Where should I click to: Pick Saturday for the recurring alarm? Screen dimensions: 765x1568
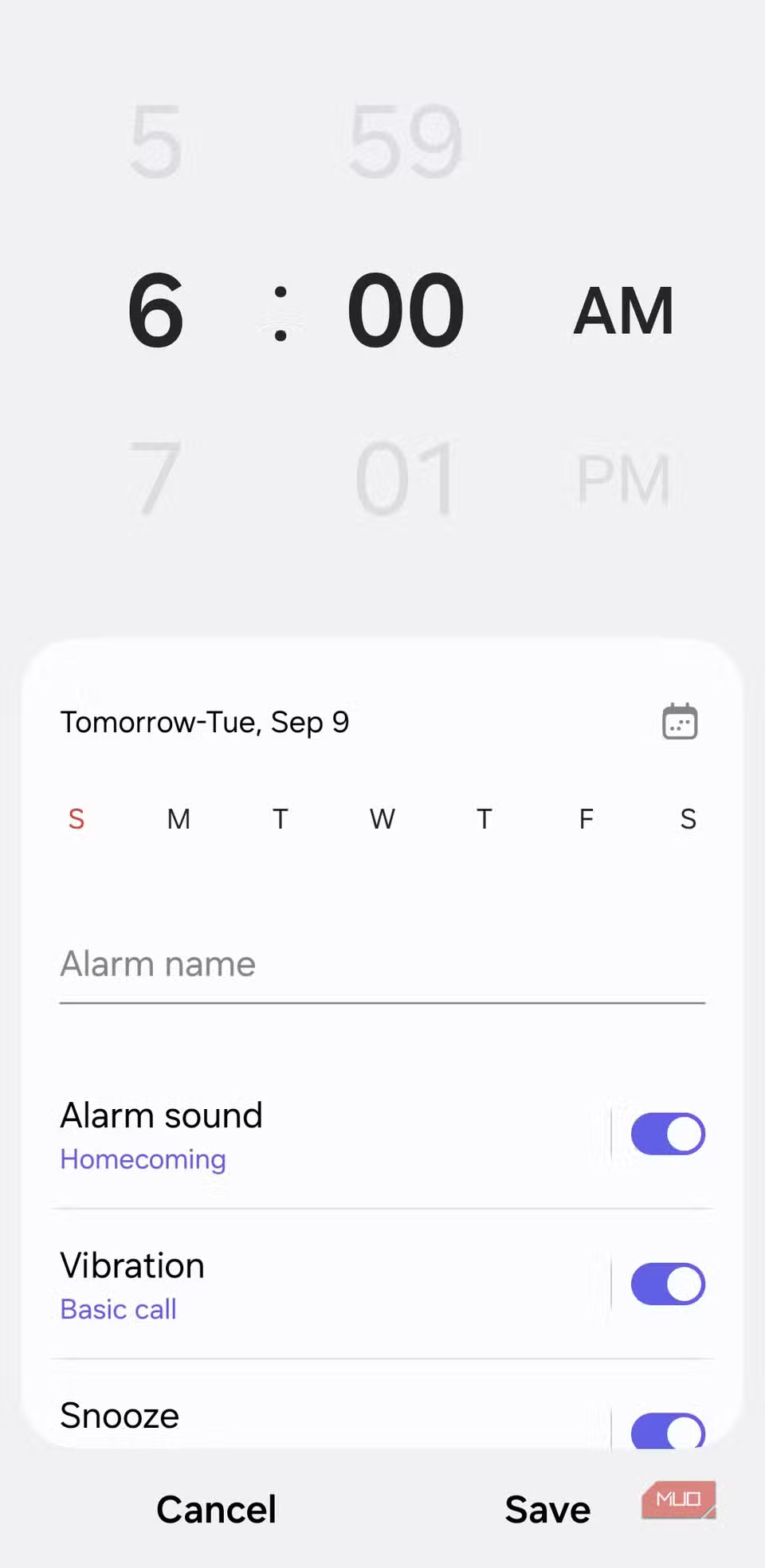(x=688, y=819)
